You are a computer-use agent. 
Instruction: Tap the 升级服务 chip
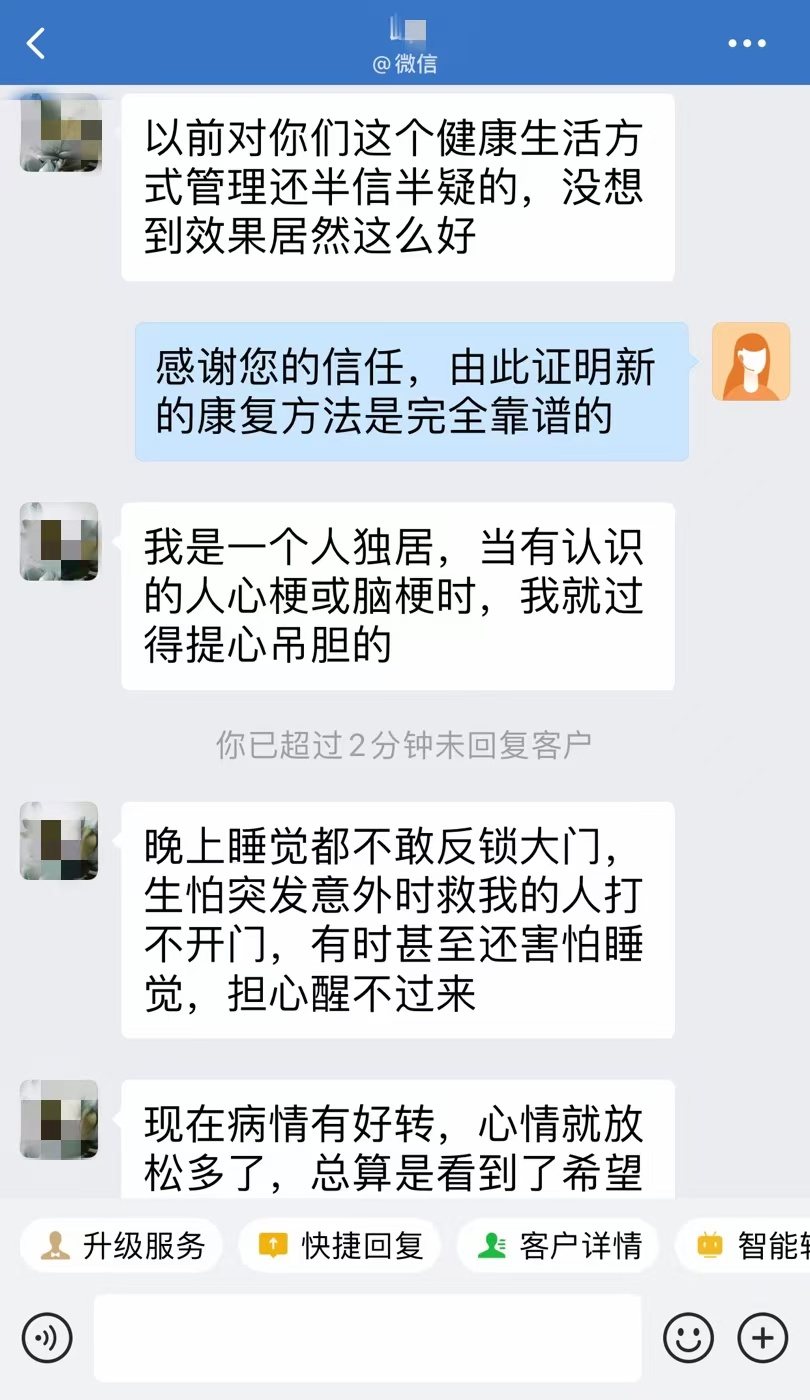click(x=122, y=1245)
